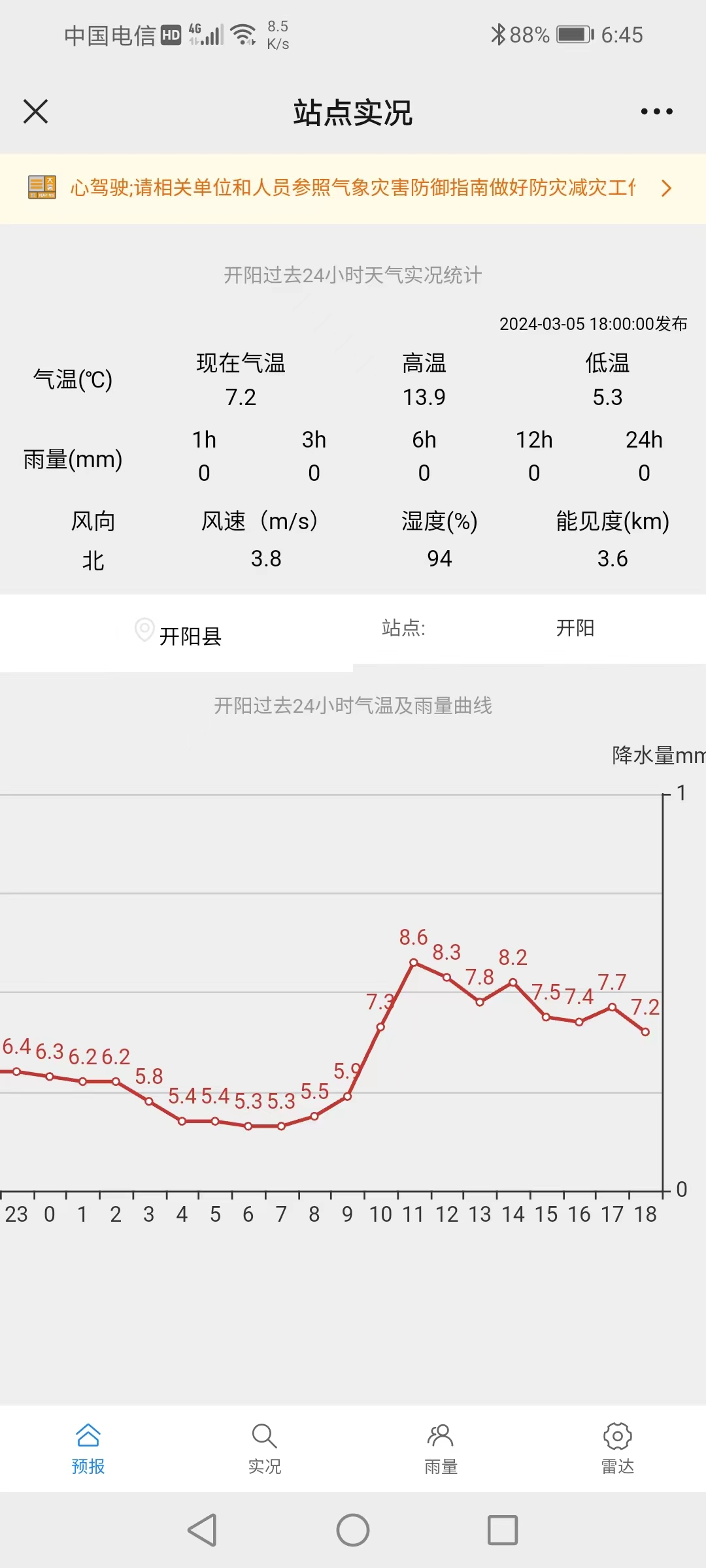The height and width of the screenshot is (1568, 706).
Task: Tap the system back button
Action: [203, 1530]
